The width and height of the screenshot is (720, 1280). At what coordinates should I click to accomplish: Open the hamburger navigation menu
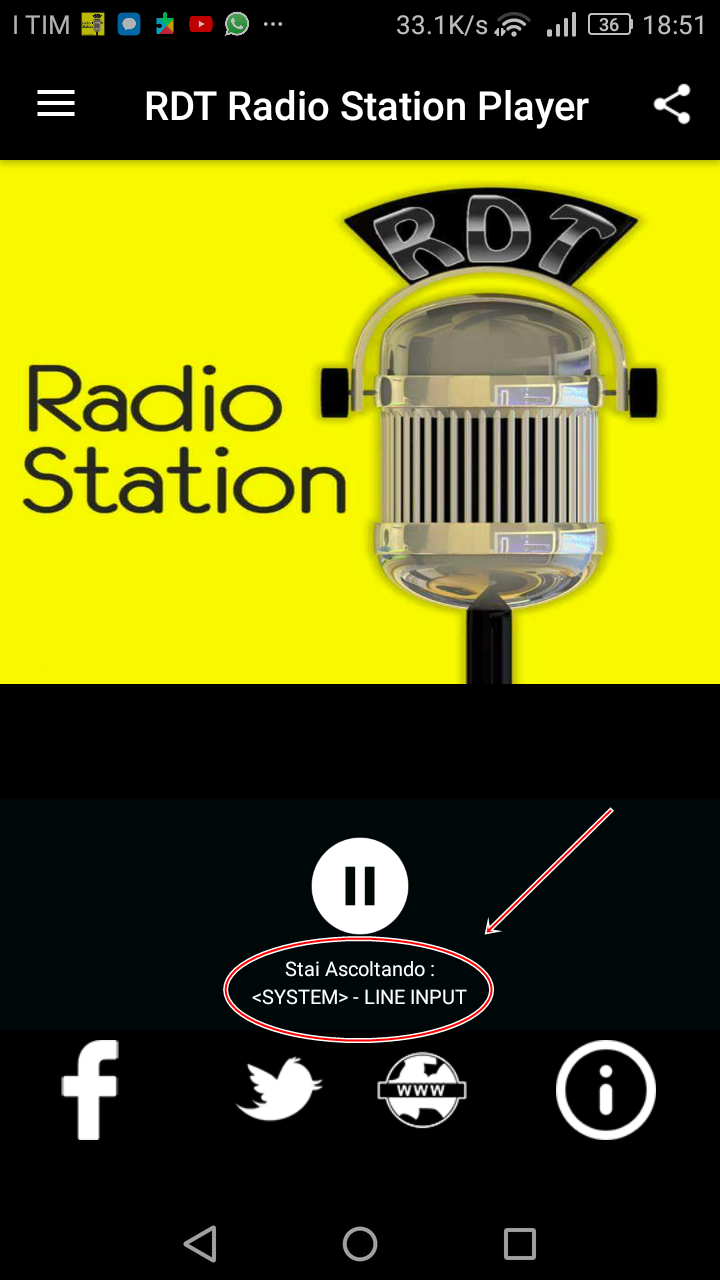click(56, 105)
